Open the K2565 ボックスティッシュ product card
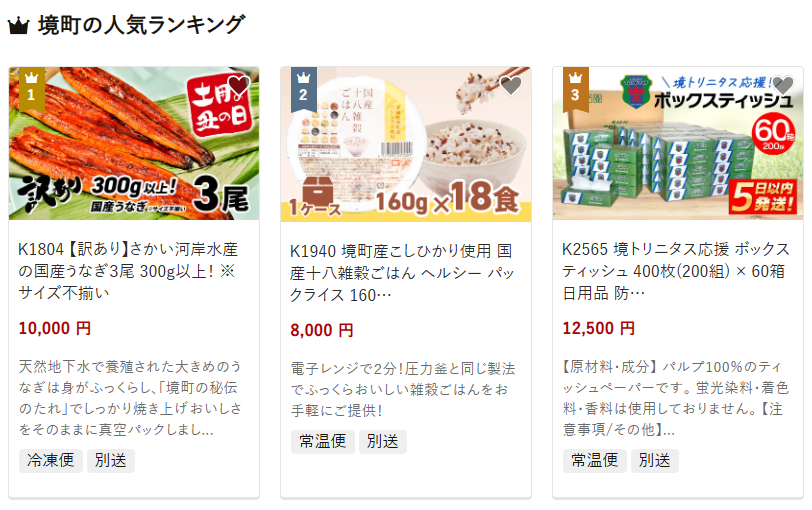Image resolution: width=812 pixels, height=510 pixels. (677, 270)
